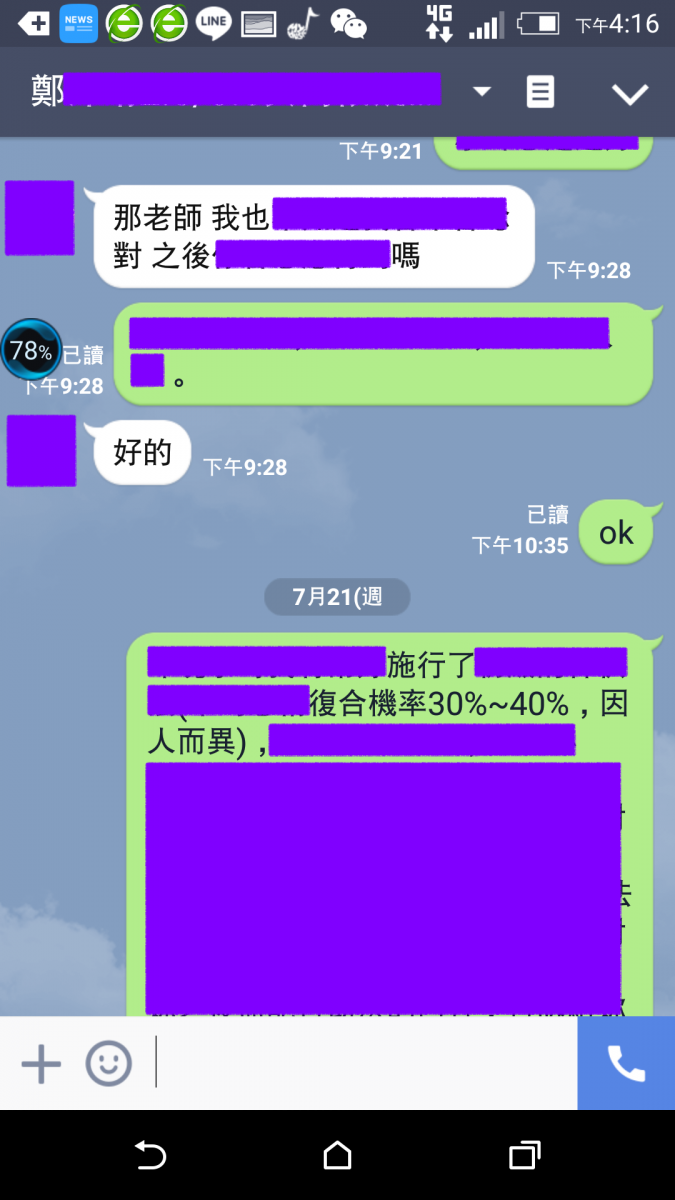
Task: Tap the 78% floating battery widget
Action: point(31,350)
